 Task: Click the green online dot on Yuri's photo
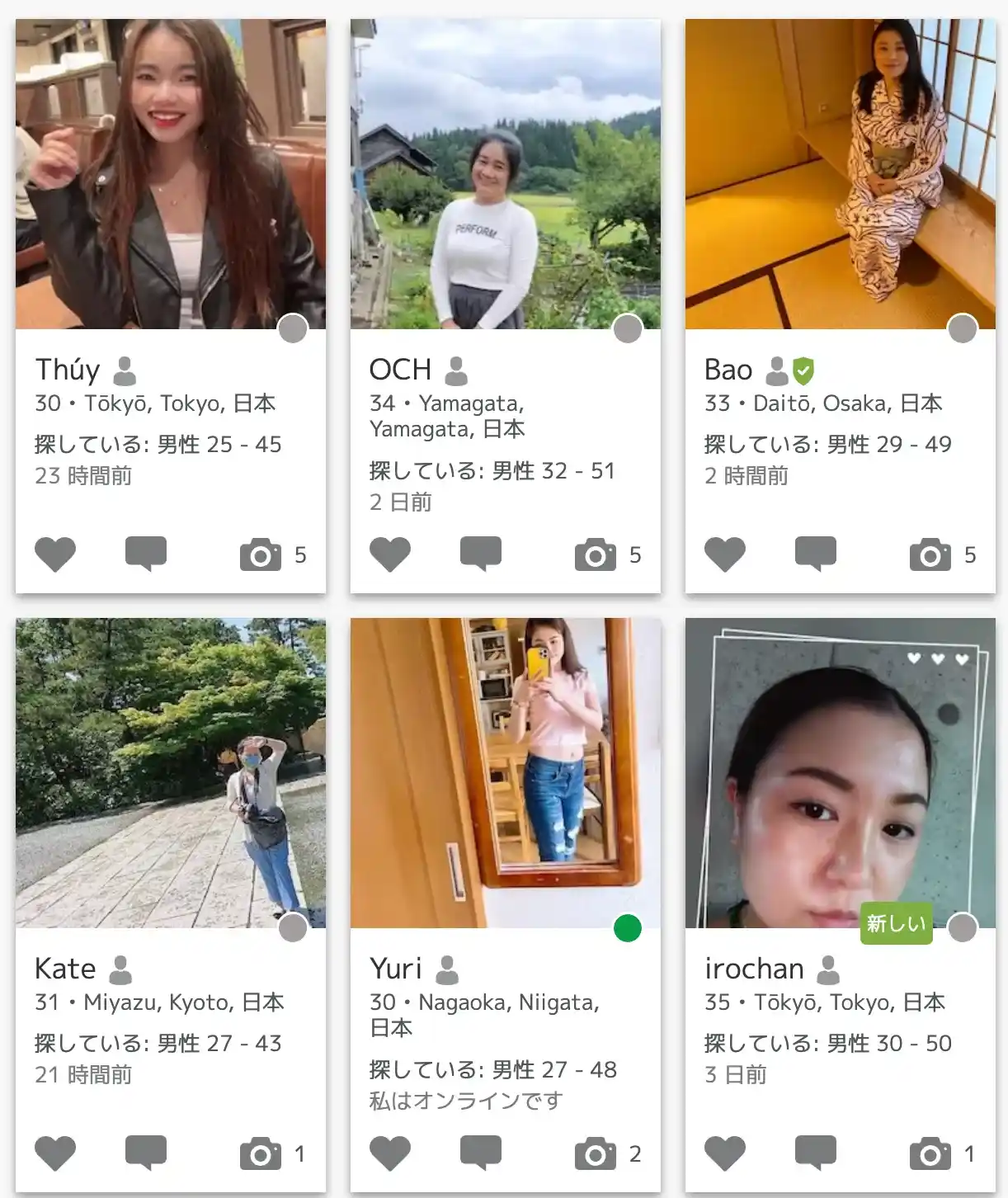pos(629,929)
